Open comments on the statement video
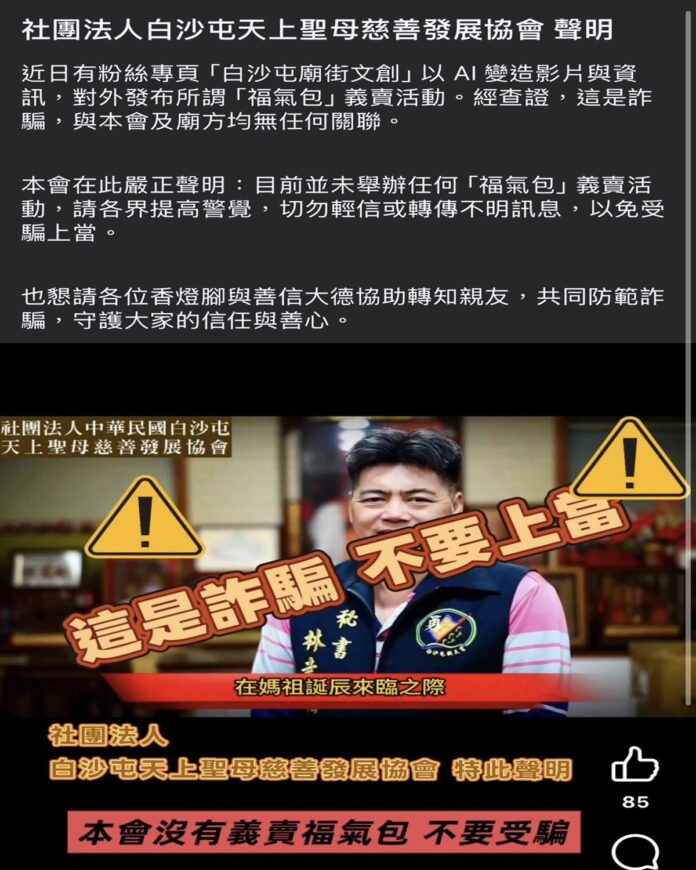Image resolution: width=696 pixels, height=870 pixels. (x=635, y=853)
